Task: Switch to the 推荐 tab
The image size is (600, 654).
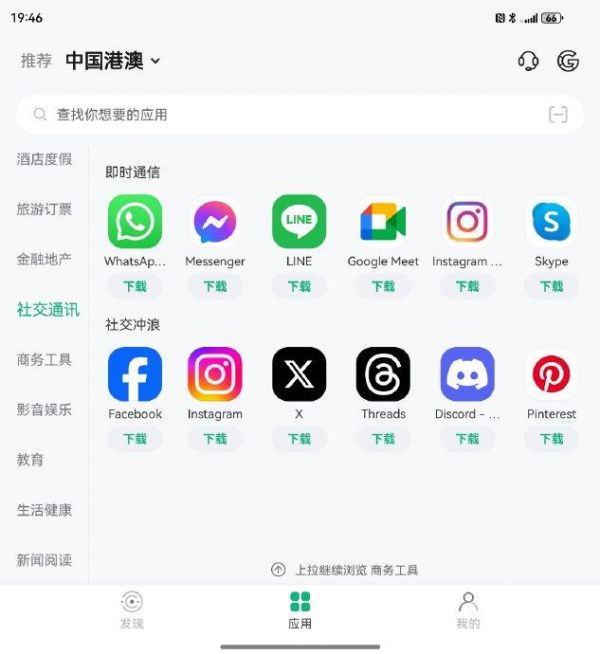Action: (x=36, y=61)
